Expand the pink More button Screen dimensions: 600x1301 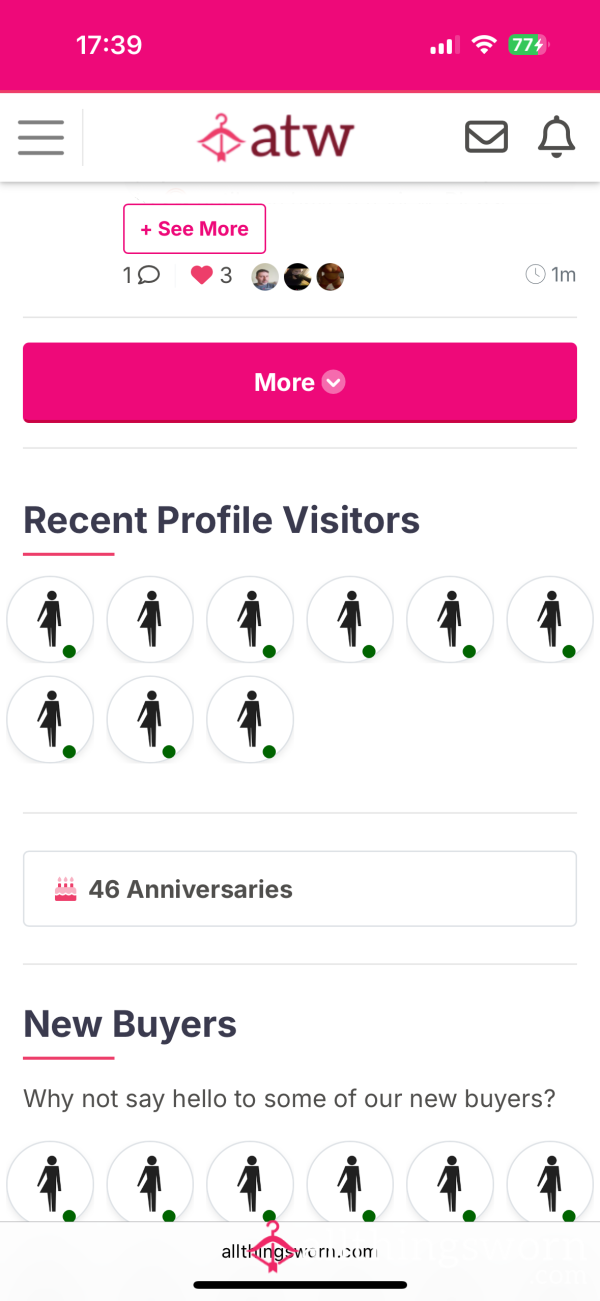click(x=300, y=383)
